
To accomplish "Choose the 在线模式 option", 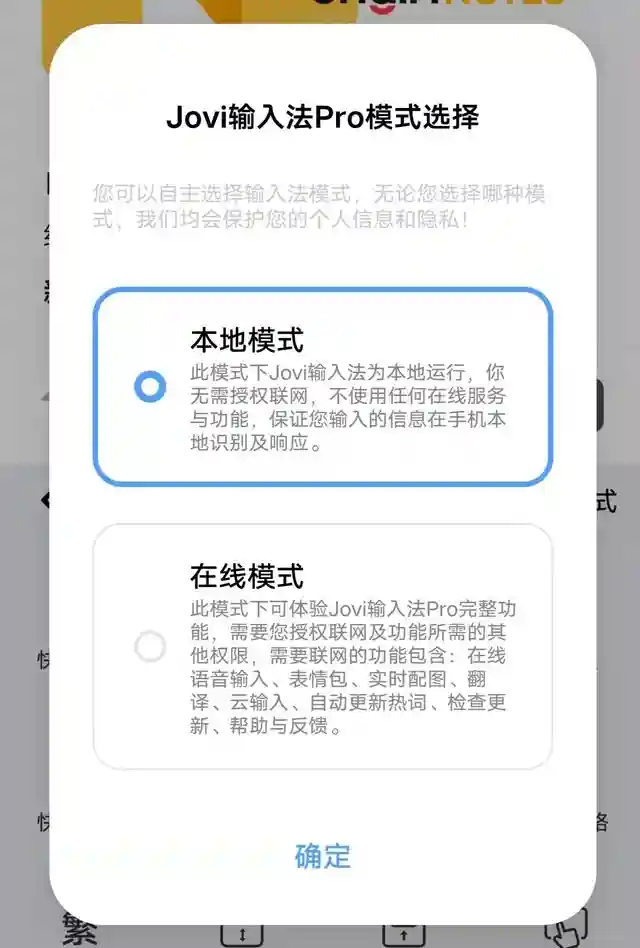I will point(323,646).
